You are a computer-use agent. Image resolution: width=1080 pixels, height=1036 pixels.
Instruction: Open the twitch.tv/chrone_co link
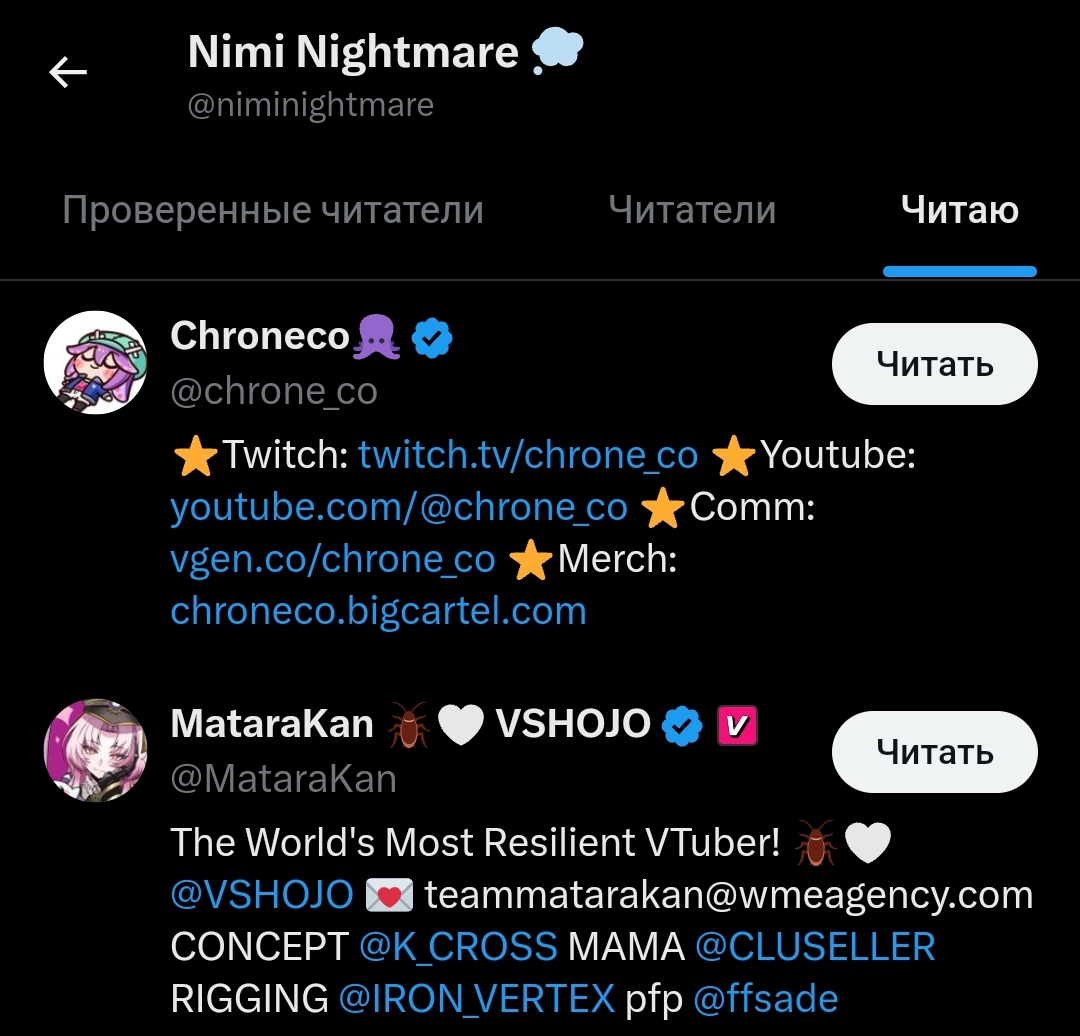click(x=528, y=455)
